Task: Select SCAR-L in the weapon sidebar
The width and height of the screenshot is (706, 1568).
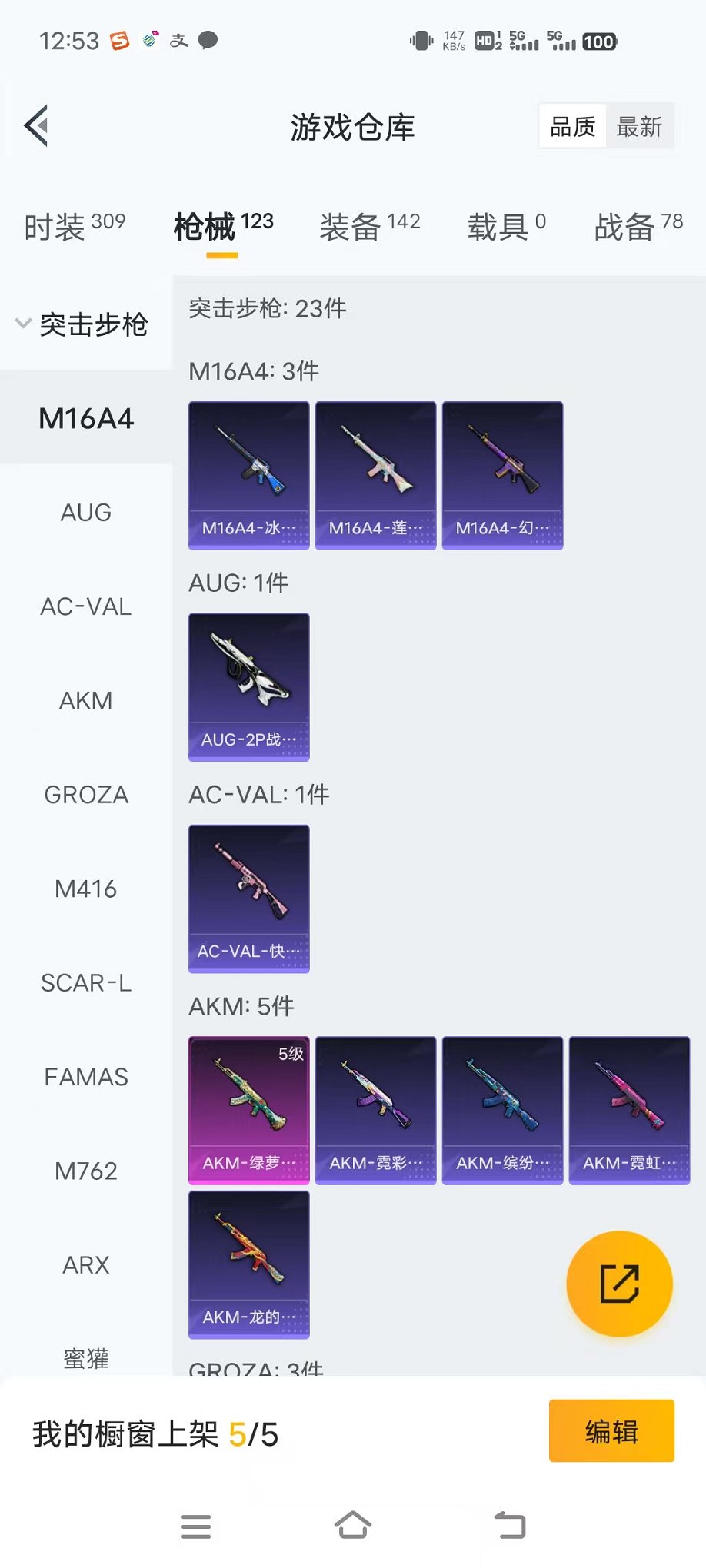Action: click(86, 983)
